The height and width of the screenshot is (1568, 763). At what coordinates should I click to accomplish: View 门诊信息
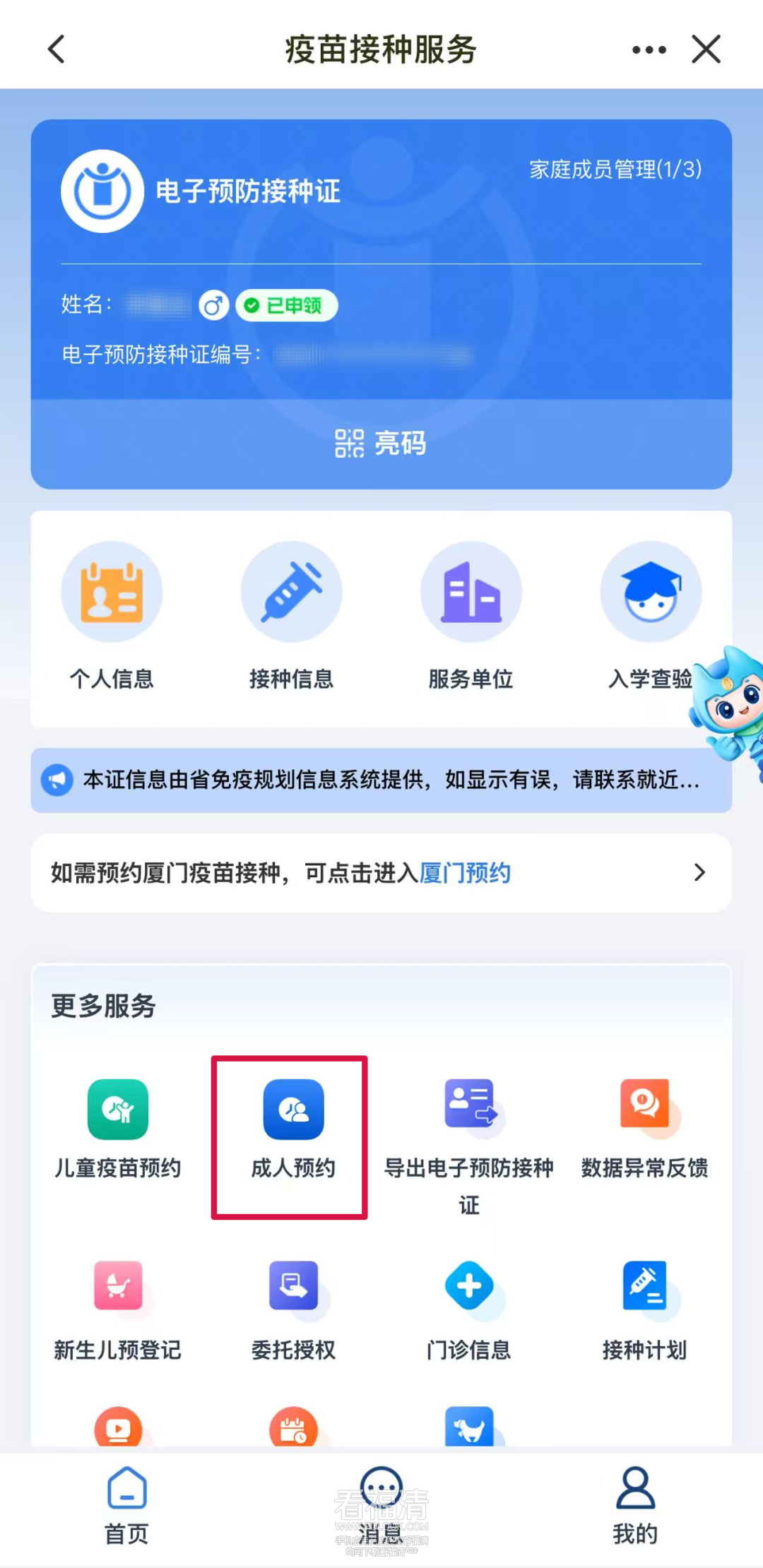coord(469,1310)
